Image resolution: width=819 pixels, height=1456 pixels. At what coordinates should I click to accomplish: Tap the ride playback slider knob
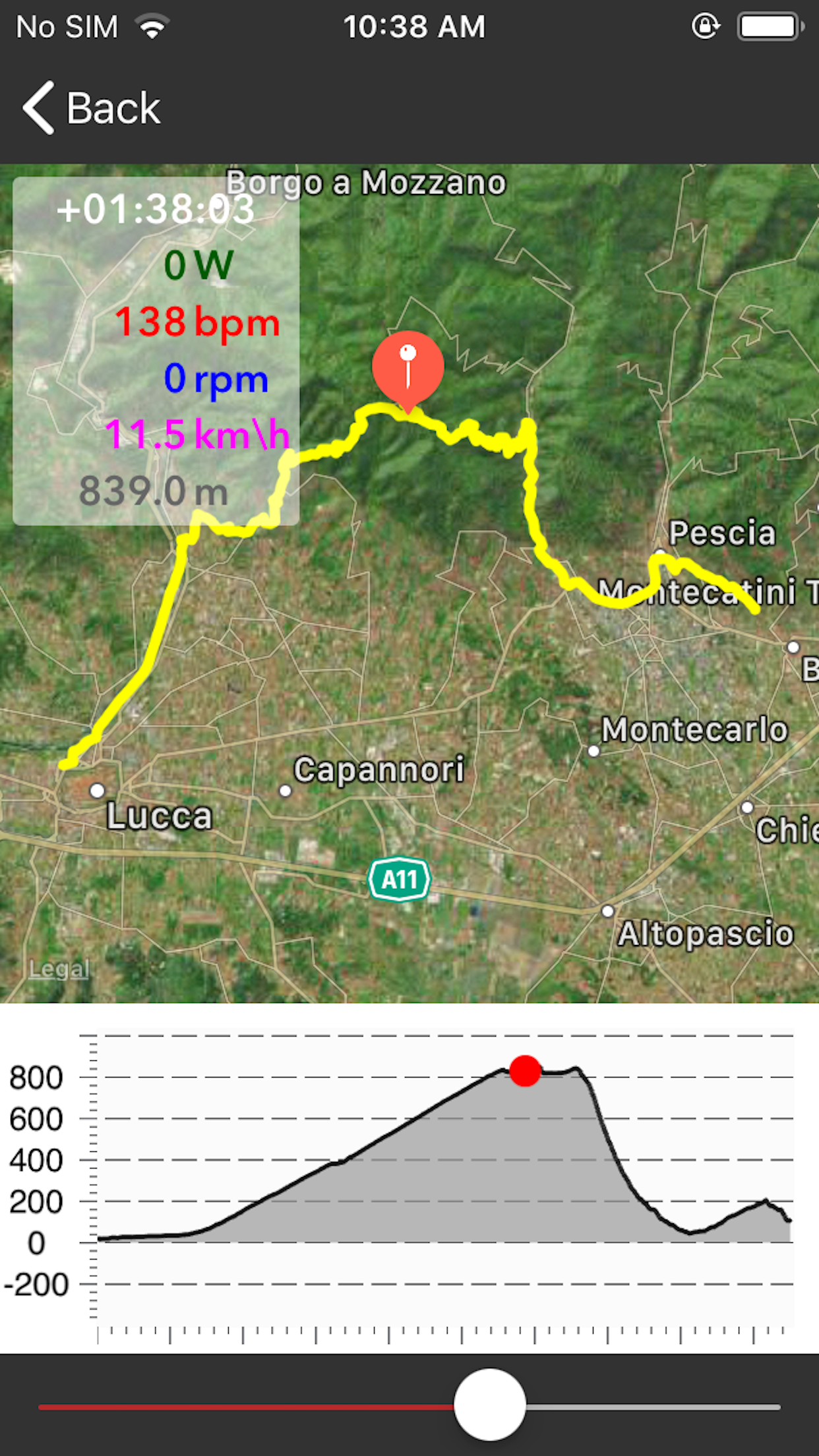click(490, 1405)
